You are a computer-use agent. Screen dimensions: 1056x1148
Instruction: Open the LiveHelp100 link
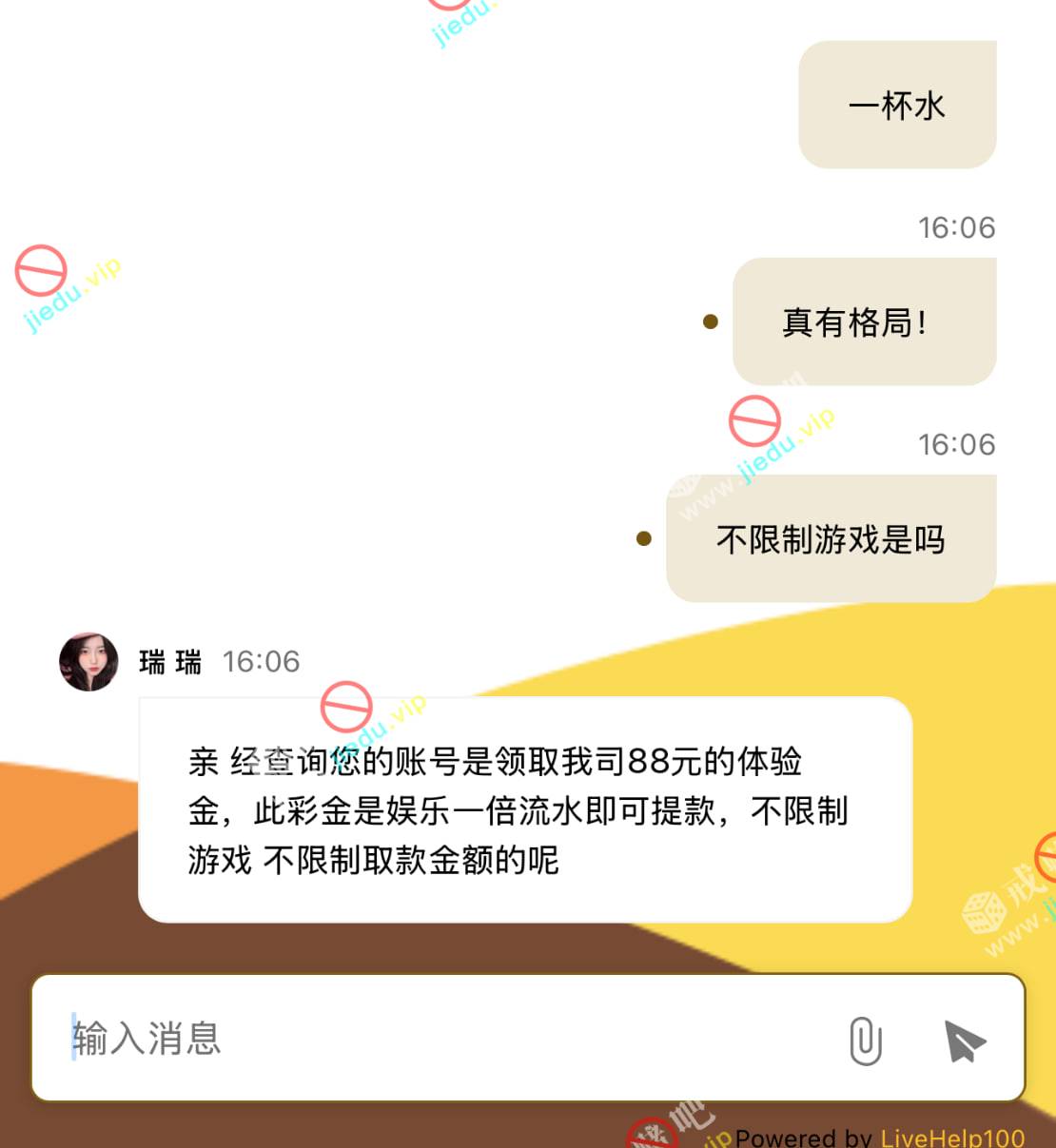pyautogui.click(x=952, y=1138)
